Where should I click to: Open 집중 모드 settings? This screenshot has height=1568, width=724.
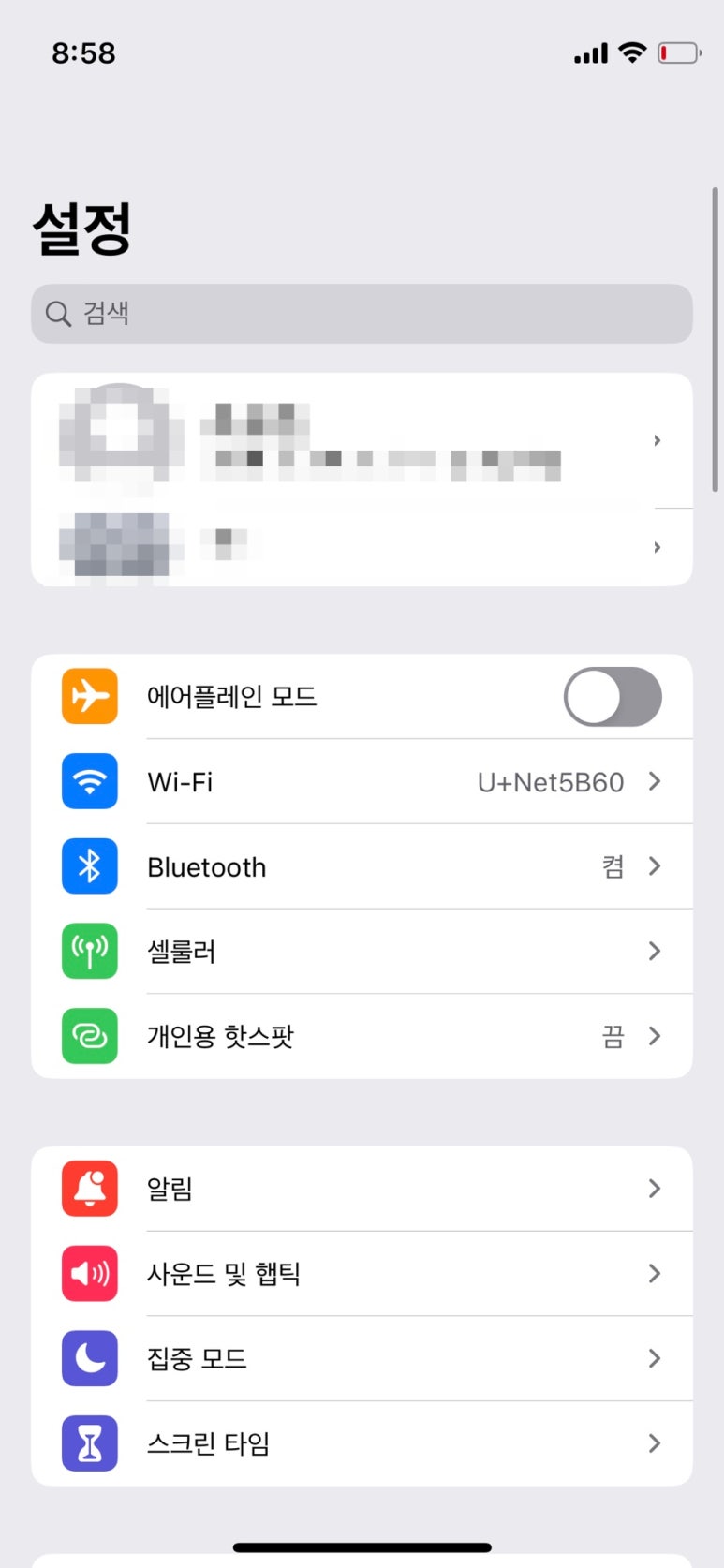click(362, 1358)
